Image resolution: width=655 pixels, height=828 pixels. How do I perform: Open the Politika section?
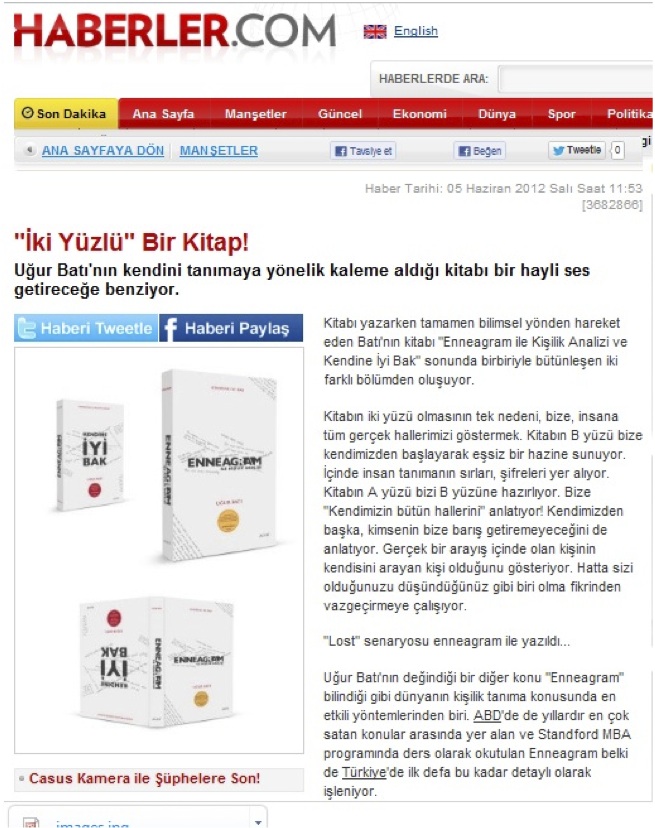pos(628,114)
